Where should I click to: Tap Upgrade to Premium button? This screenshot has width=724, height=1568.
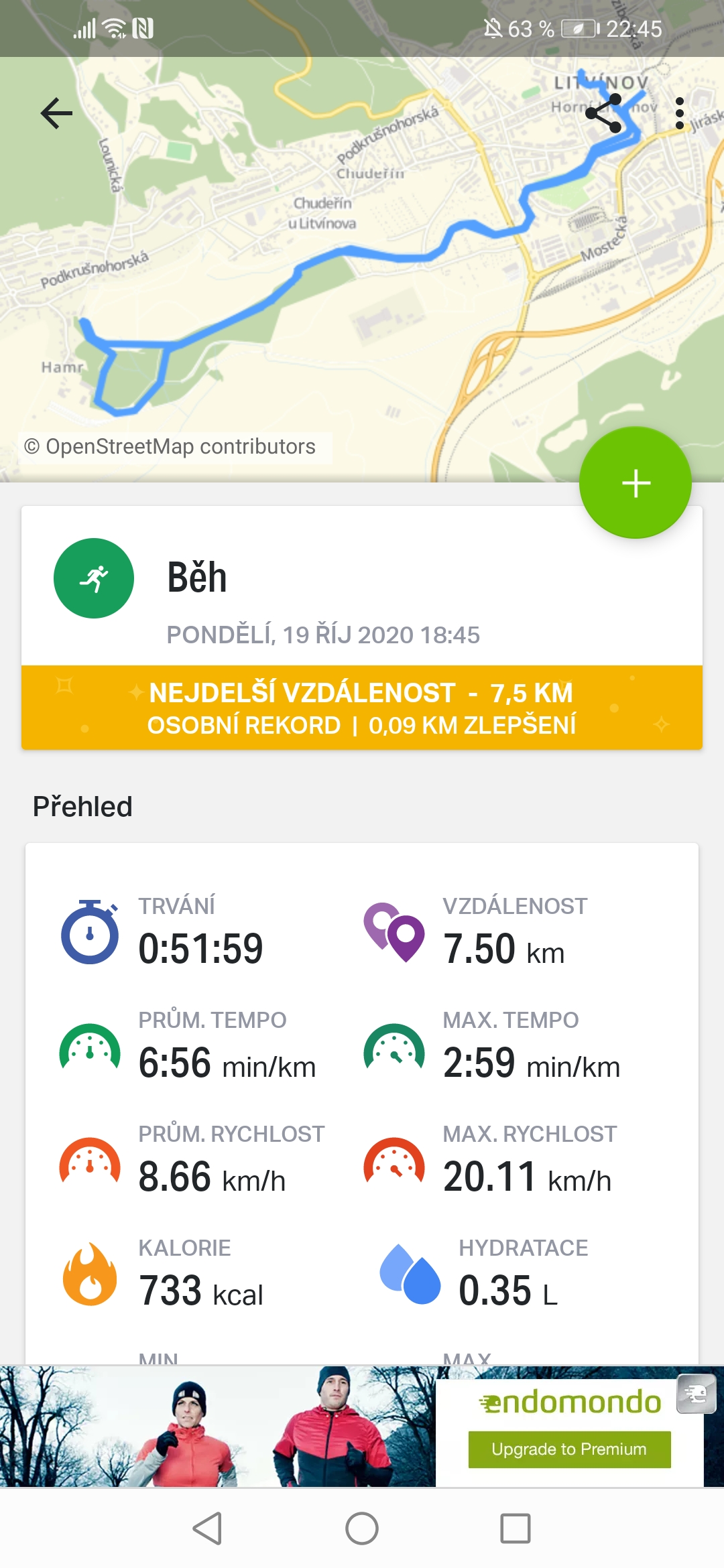[x=569, y=1449]
